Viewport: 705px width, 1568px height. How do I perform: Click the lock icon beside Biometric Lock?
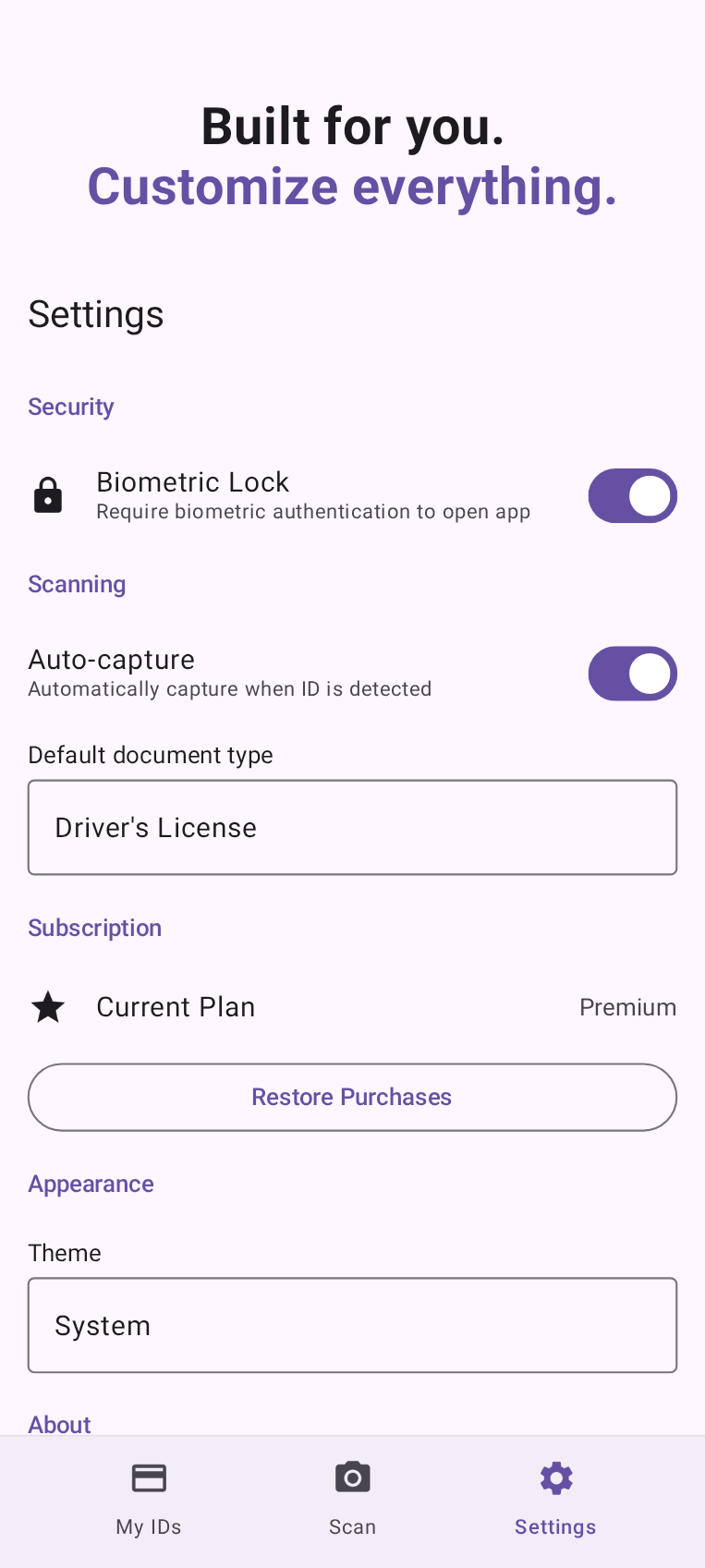[47, 495]
